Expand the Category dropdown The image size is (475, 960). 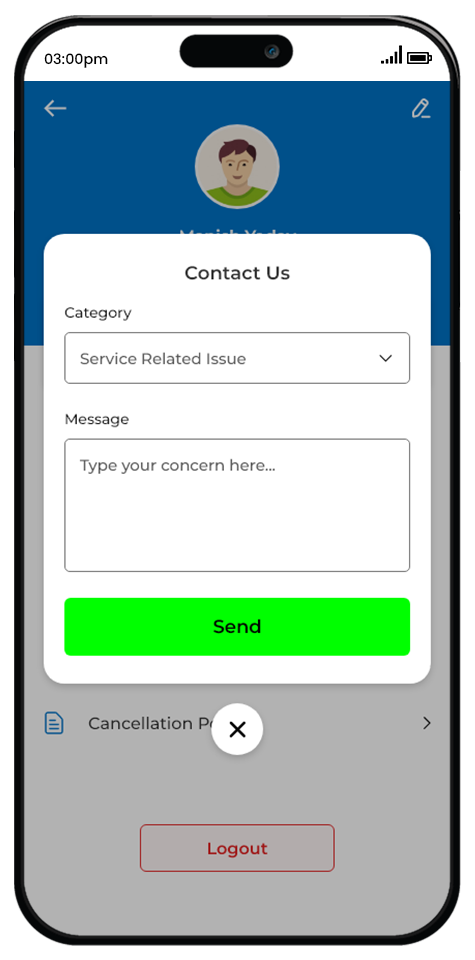(x=237, y=358)
